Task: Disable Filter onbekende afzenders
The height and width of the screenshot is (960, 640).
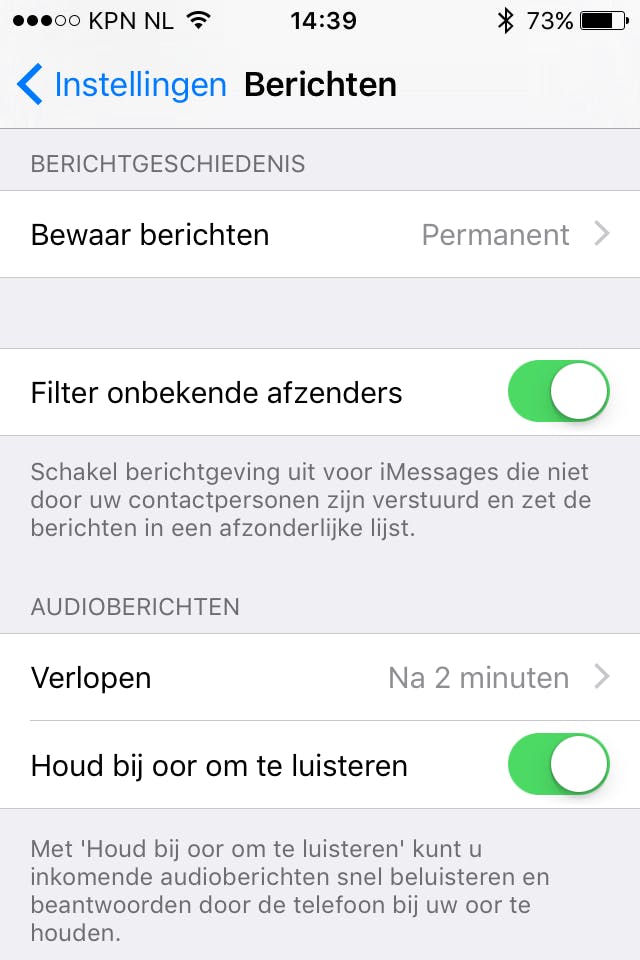Action: pyautogui.click(x=558, y=392)
